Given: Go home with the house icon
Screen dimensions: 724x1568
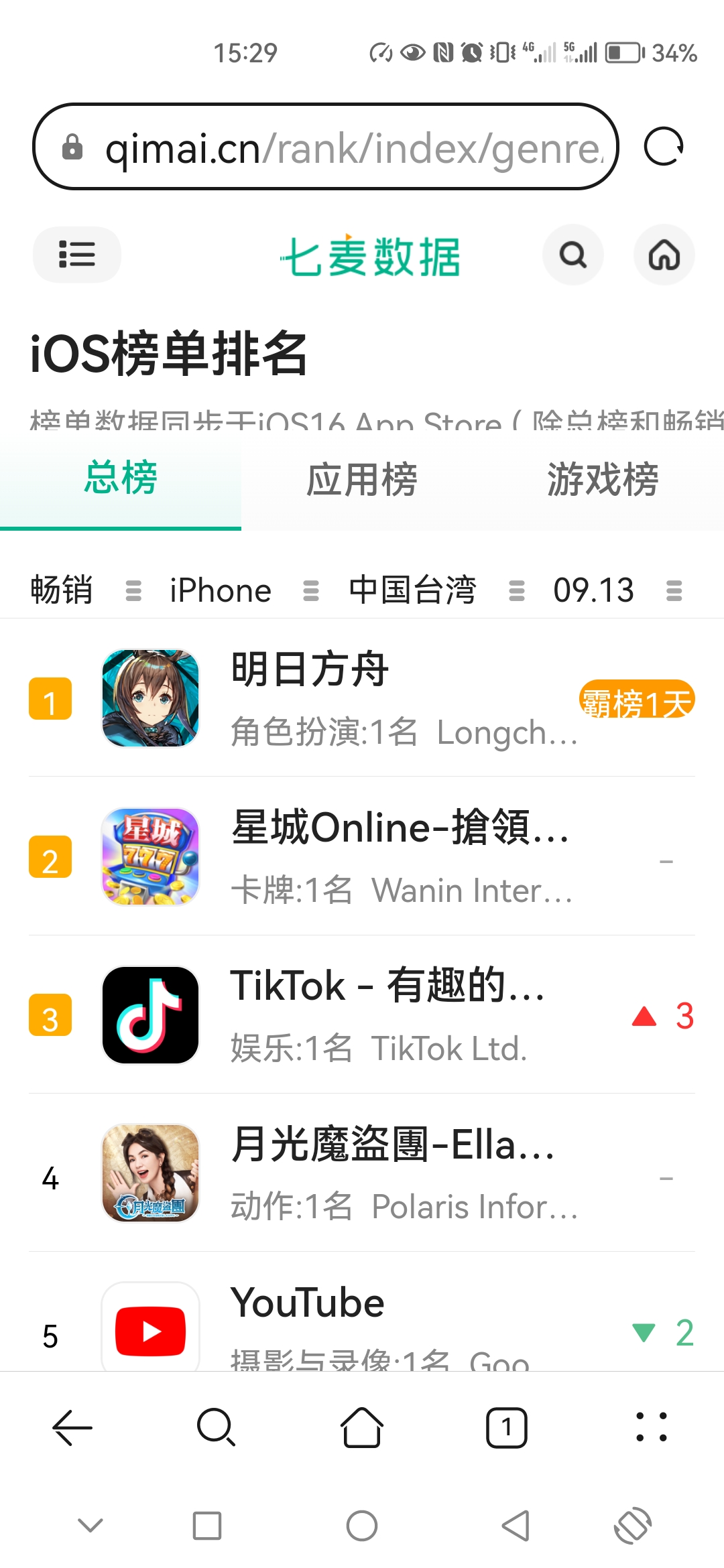Looking at the screenshot, I should click(664, 255).
